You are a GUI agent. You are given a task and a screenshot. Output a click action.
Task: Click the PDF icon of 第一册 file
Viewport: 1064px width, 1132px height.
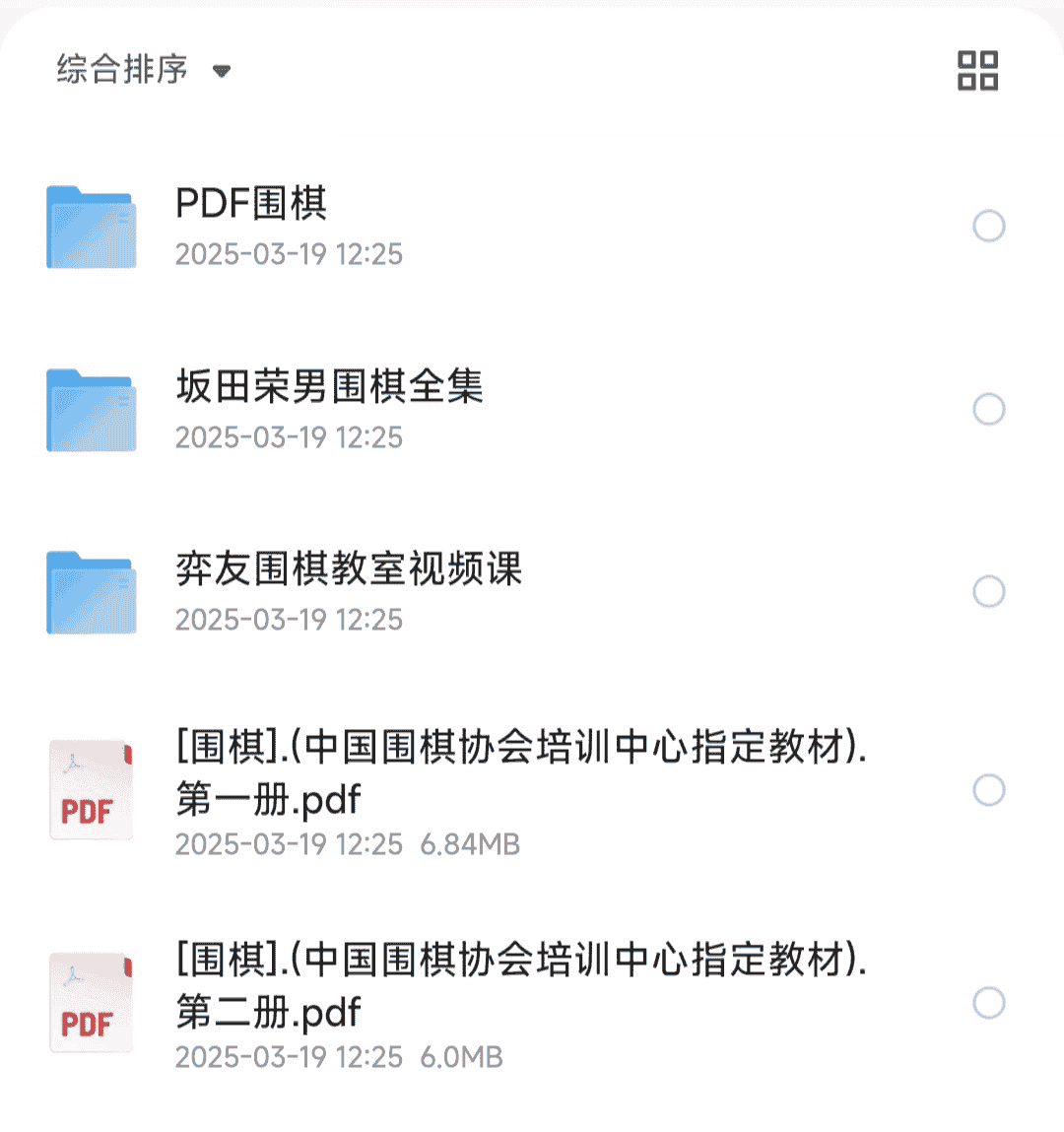[91, 789]
